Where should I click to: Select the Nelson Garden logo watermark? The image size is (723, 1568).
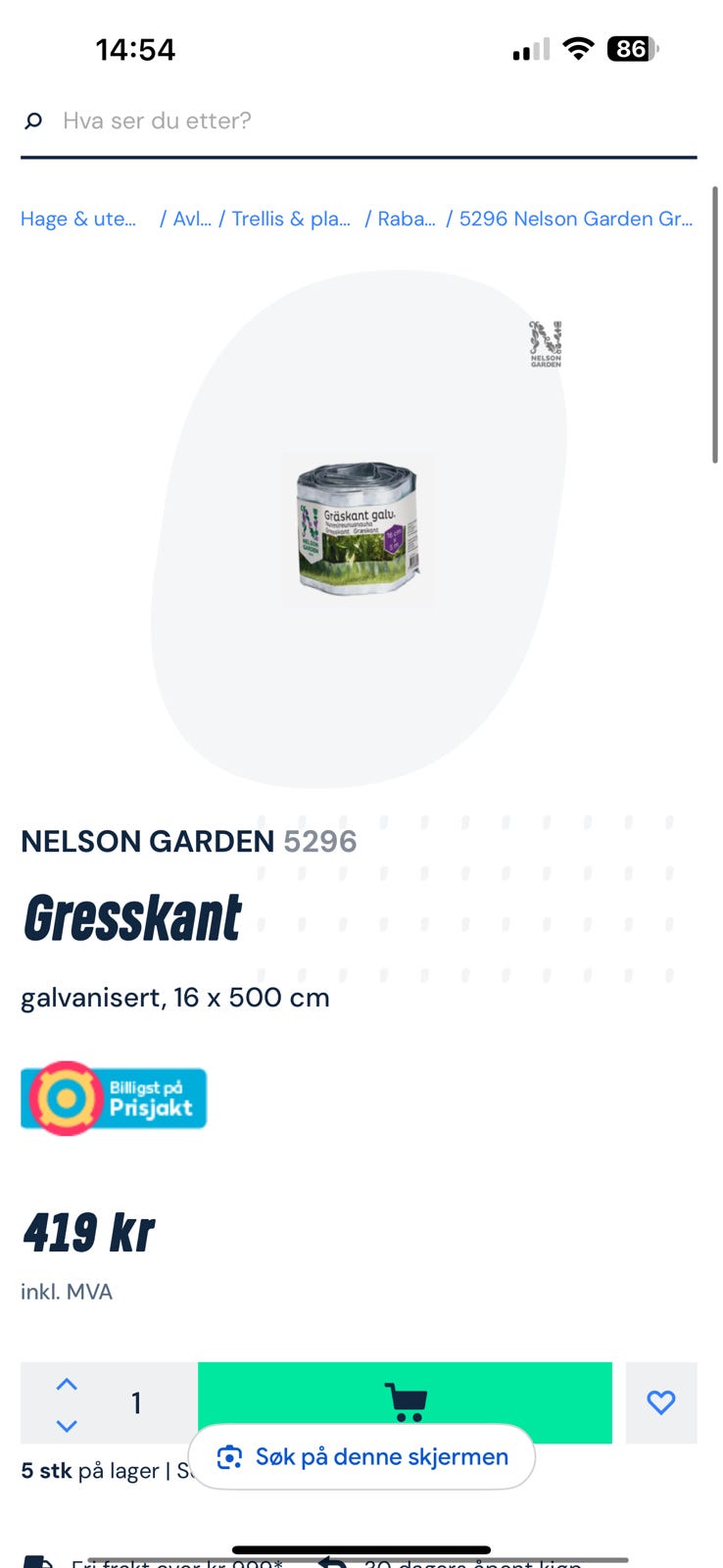(545, 345)
